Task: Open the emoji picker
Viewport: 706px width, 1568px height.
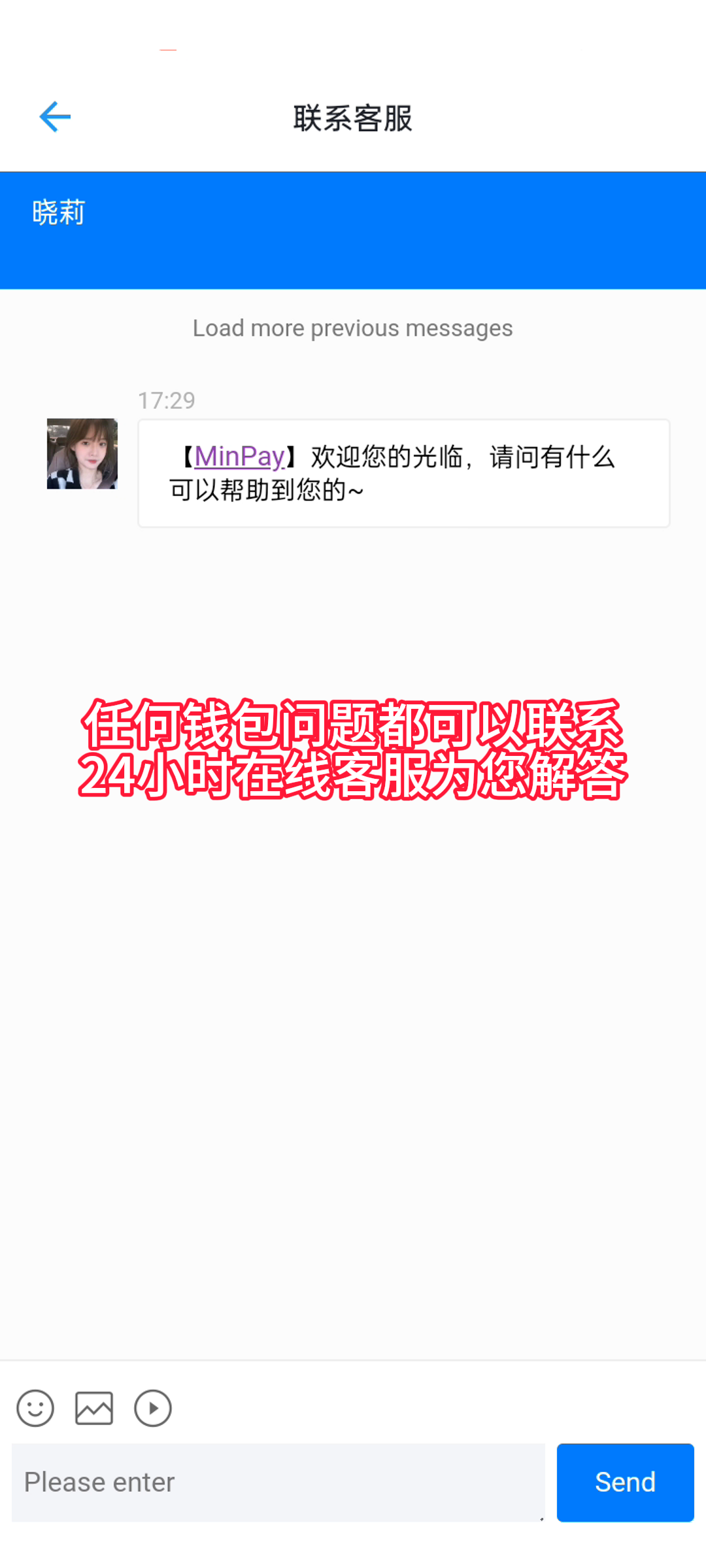Action: click(x=35, y=1408)
